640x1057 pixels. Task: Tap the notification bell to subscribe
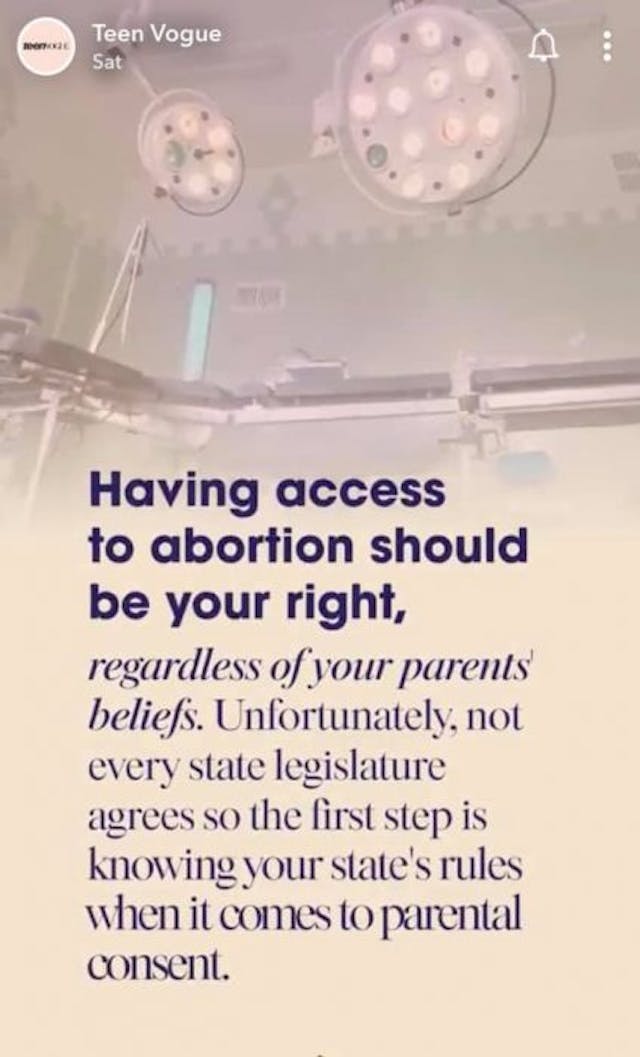click(544, 45)
